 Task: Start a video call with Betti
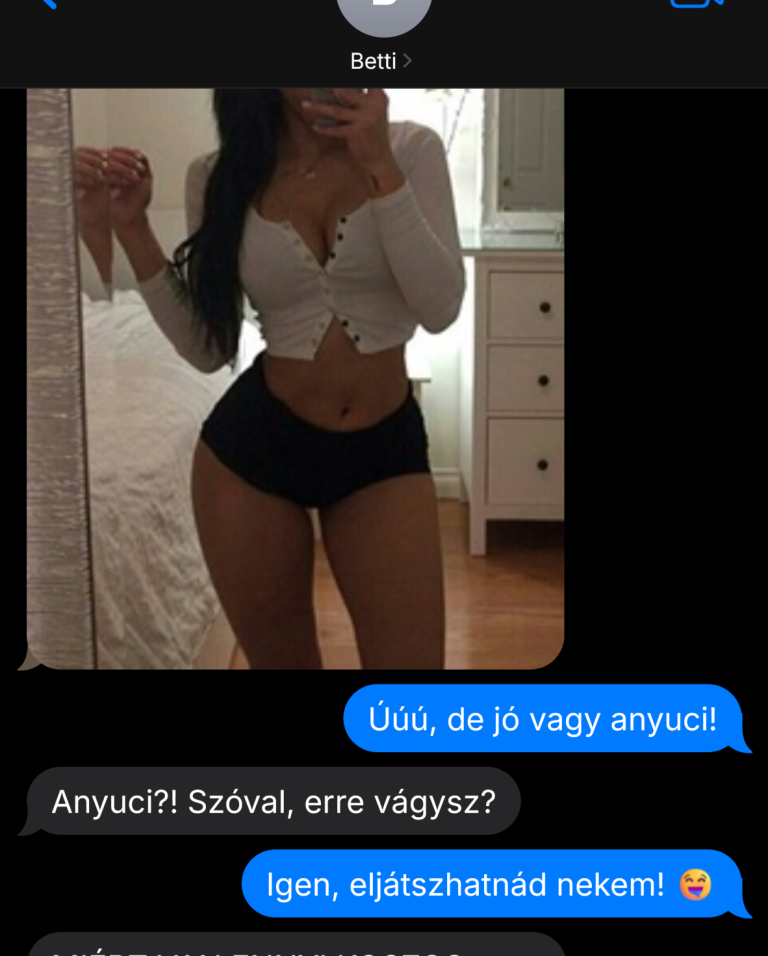(x=696, y=4)
